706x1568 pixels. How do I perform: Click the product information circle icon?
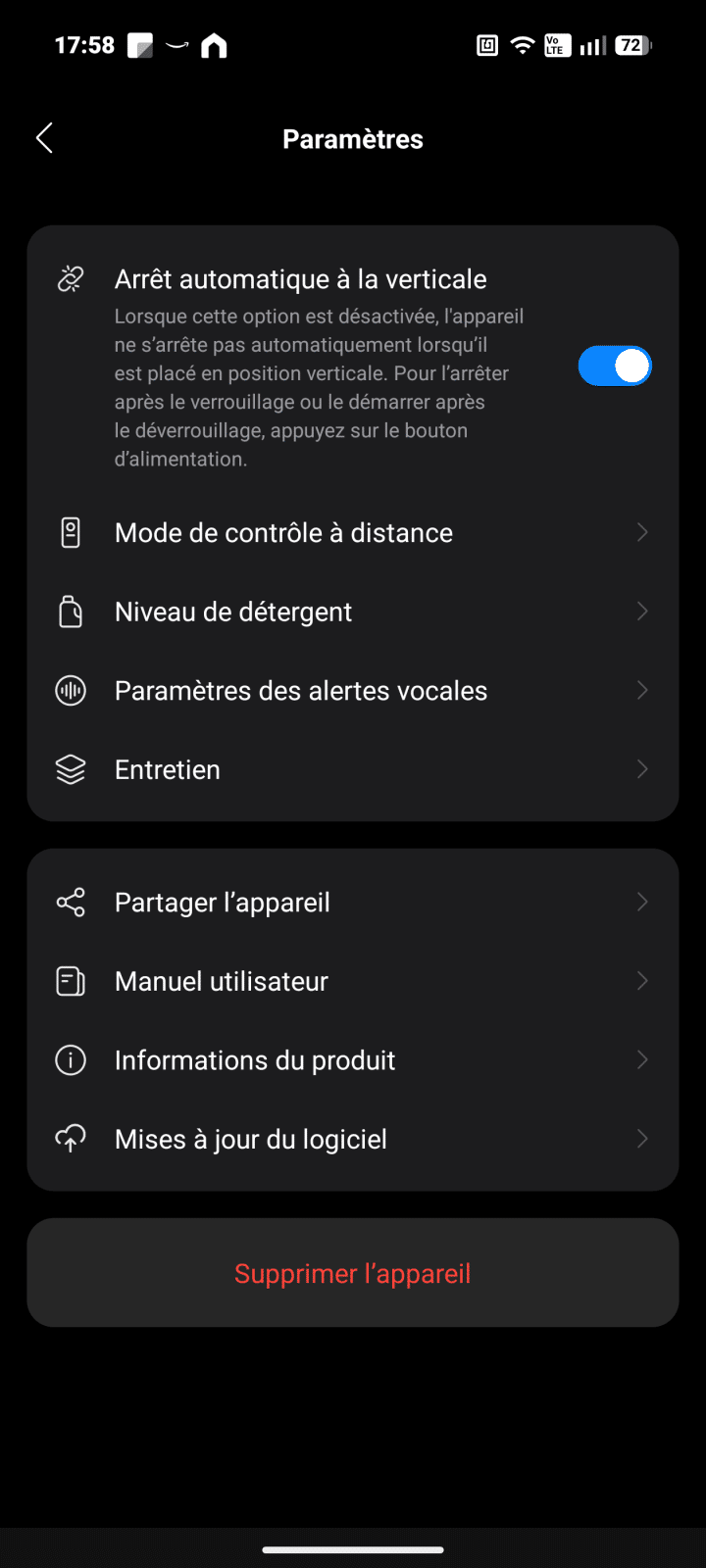(70, 1059)
